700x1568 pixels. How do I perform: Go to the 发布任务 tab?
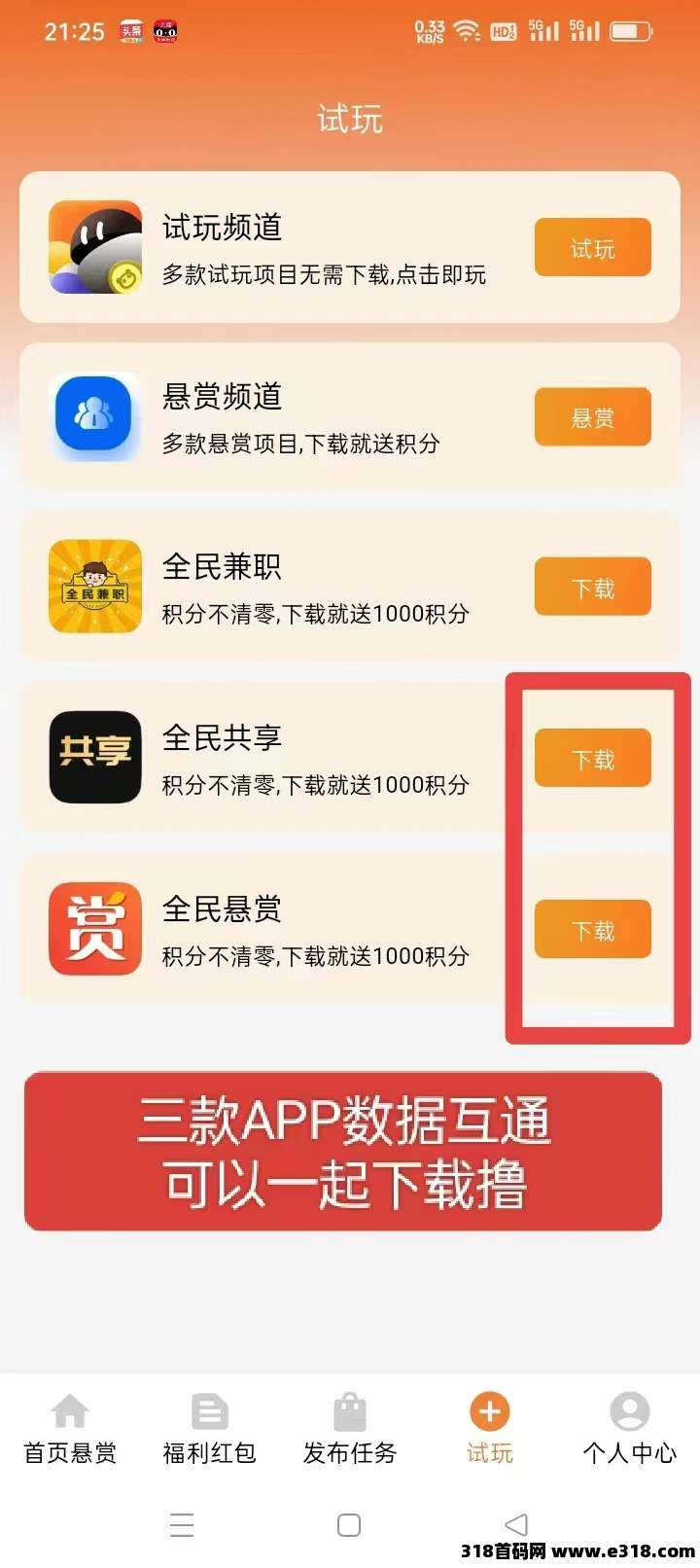350,1428
